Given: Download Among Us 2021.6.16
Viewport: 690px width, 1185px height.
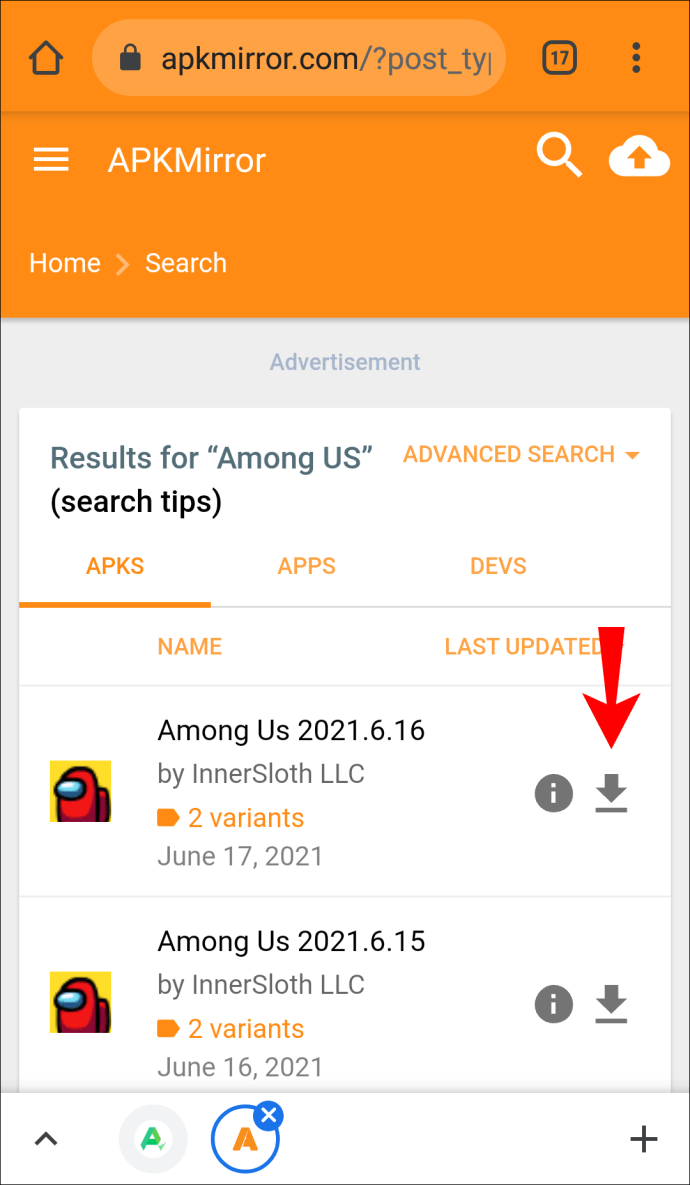Looking at the screenshot, I should (611, 794).
